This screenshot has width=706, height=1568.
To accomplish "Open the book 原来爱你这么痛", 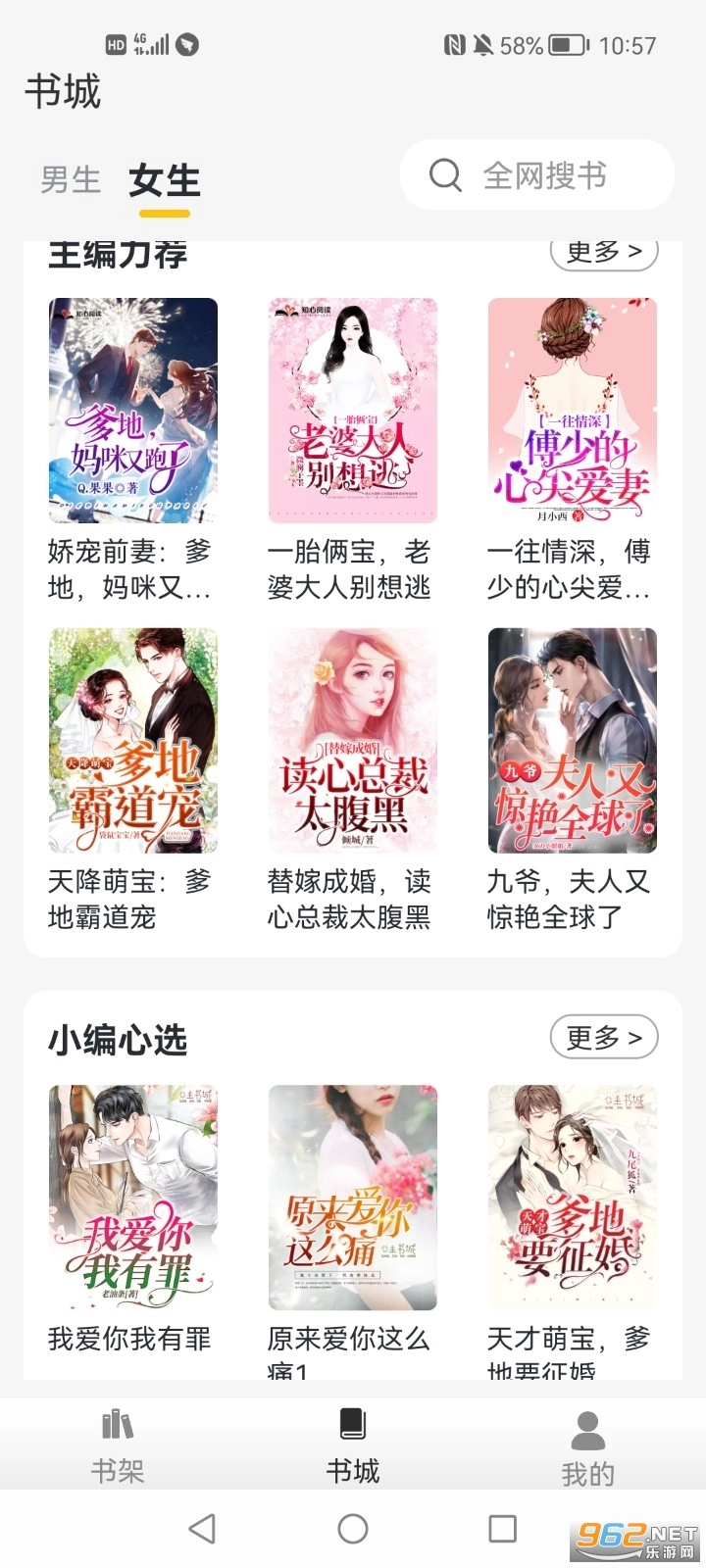I will pos(353,1198).
